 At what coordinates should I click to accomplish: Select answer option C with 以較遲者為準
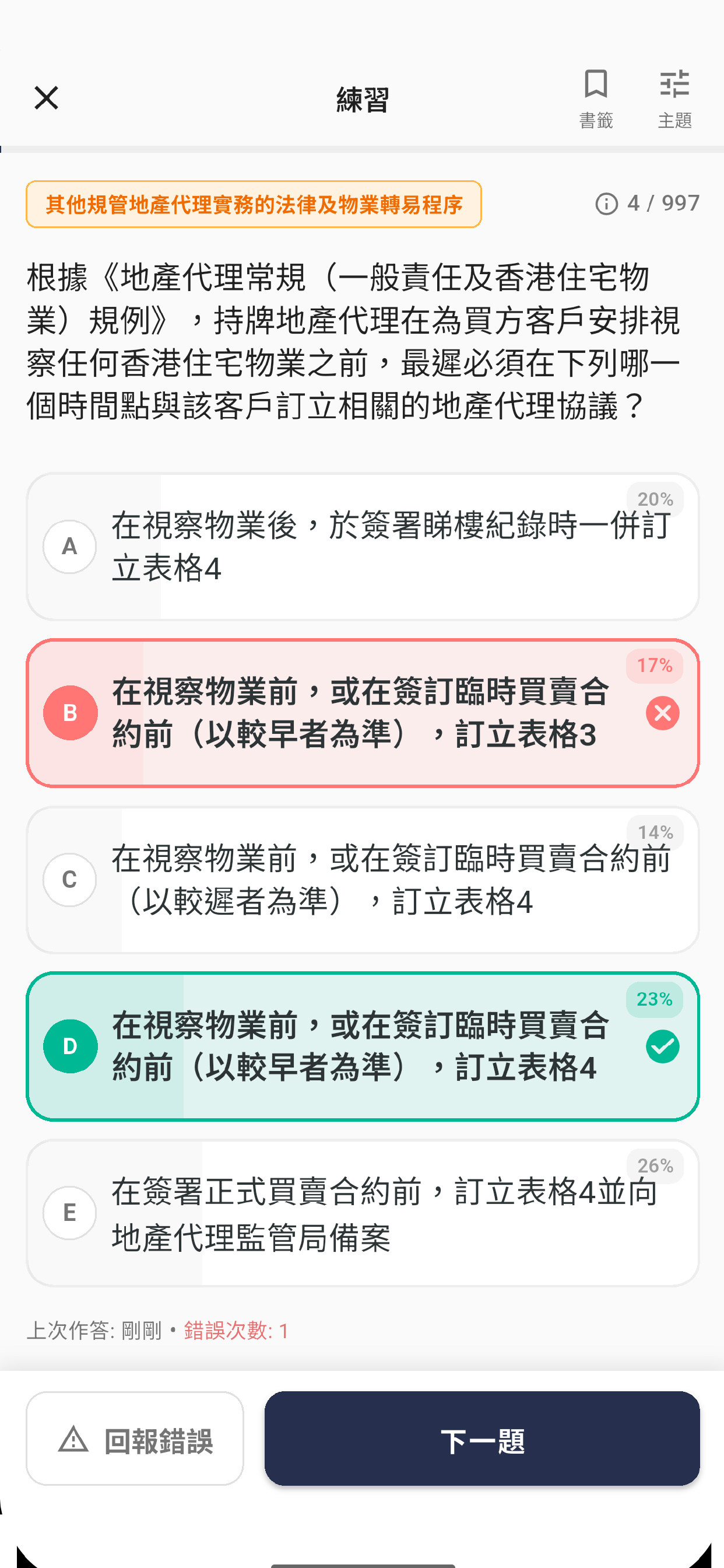[361, 881]
